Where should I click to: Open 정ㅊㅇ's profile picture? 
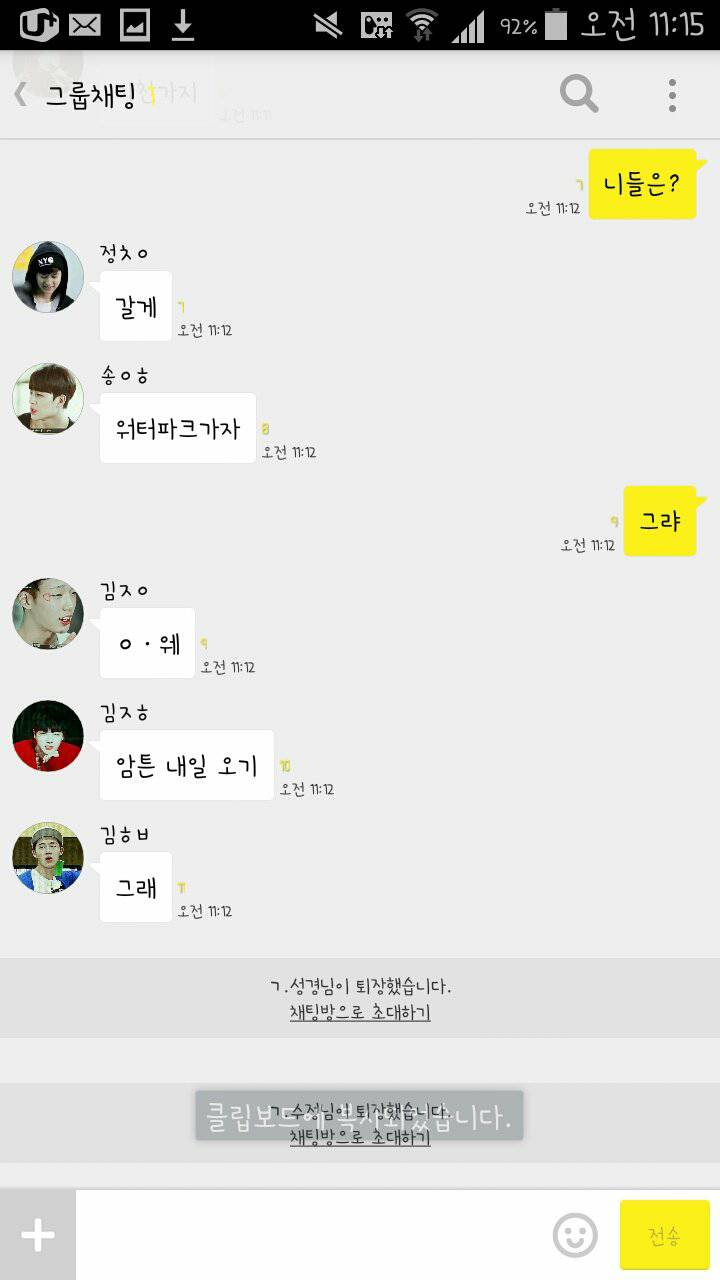(x=48, y=277)
